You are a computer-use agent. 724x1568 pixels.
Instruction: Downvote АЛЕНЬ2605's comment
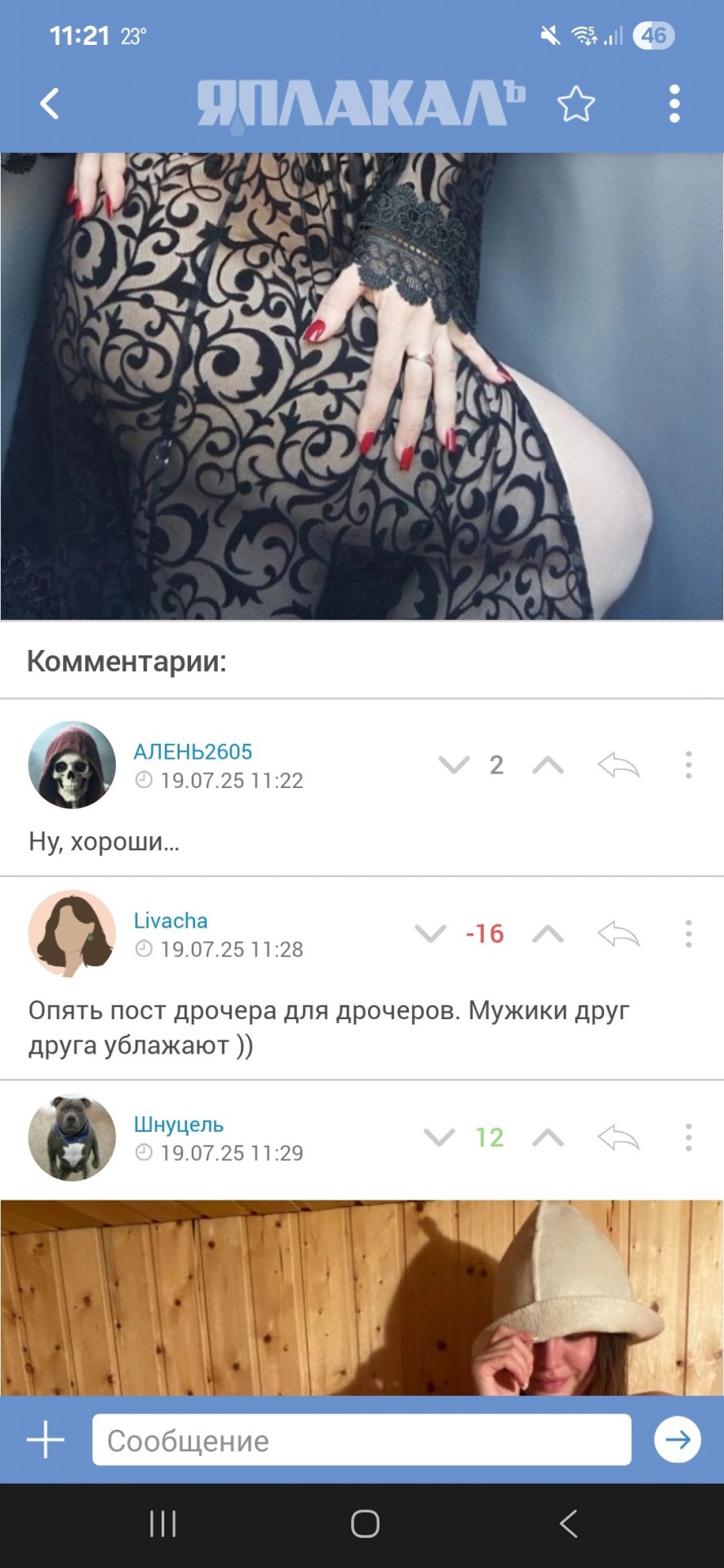454,765
